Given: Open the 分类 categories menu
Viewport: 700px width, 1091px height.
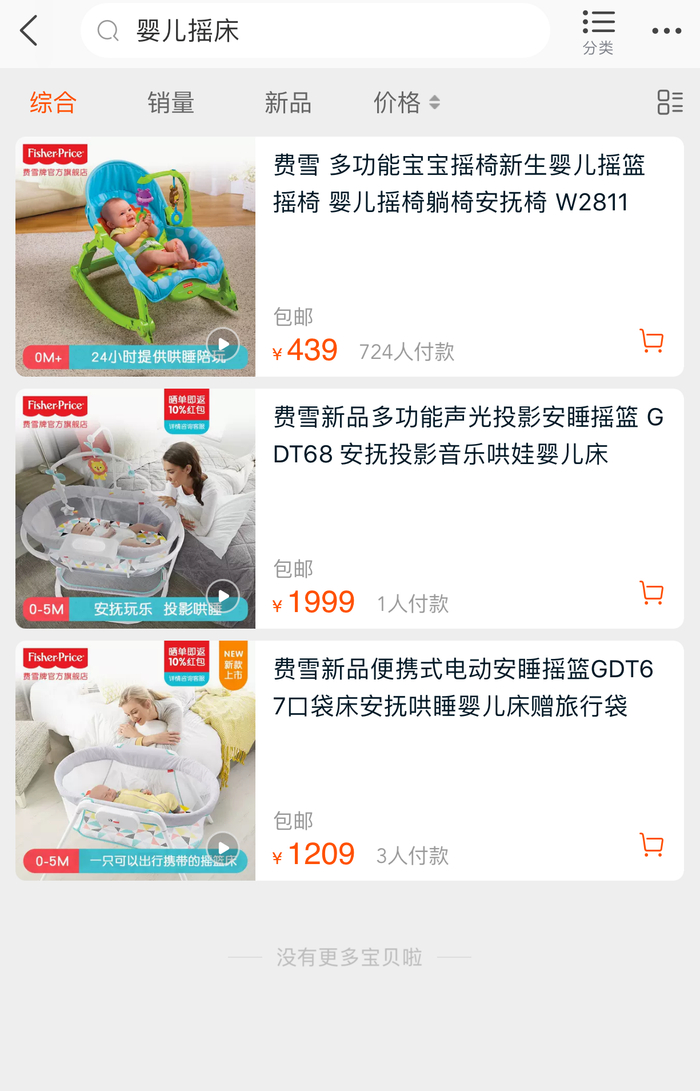Looking at the screenshot, I should click(598, 32).
